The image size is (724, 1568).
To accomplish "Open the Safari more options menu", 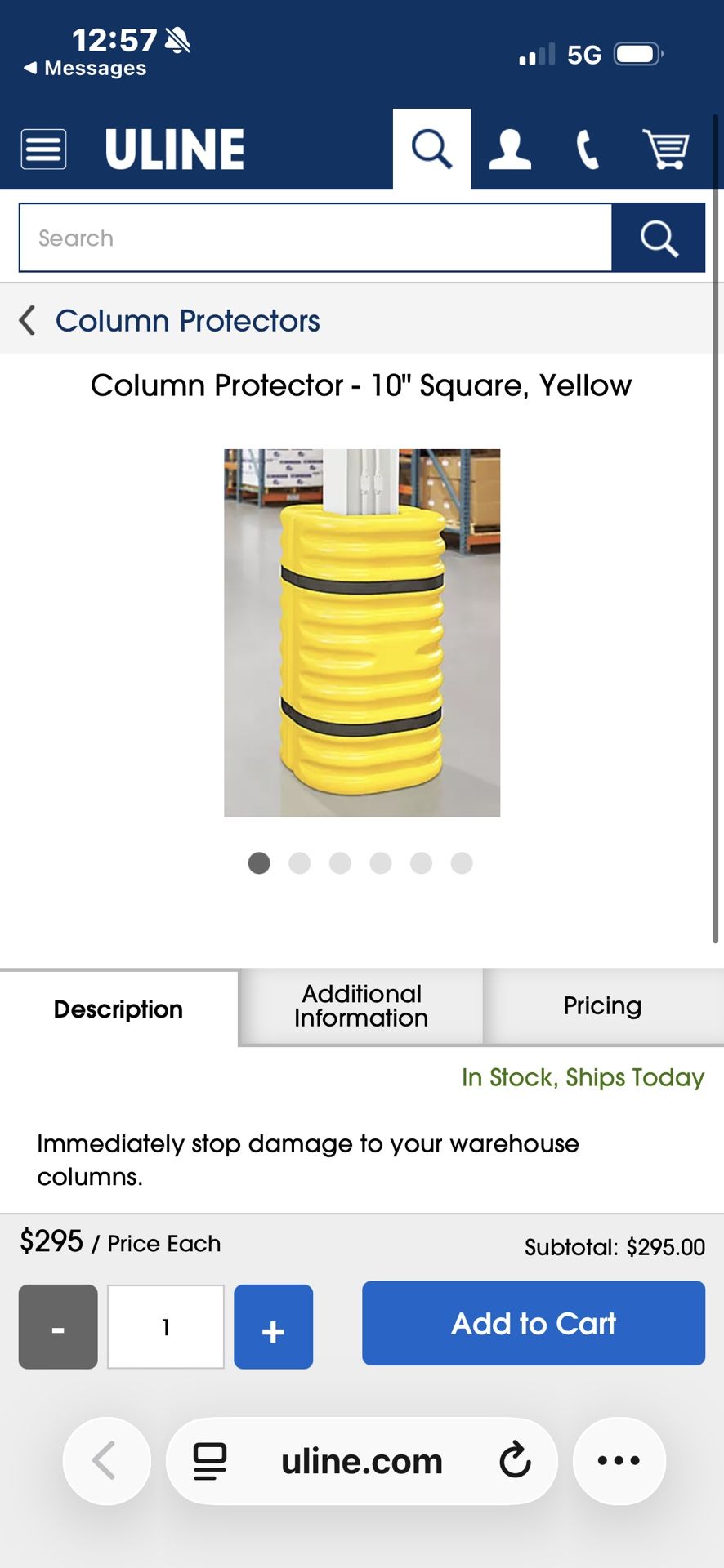I will pyautogui.click(x=619, y=1461).
